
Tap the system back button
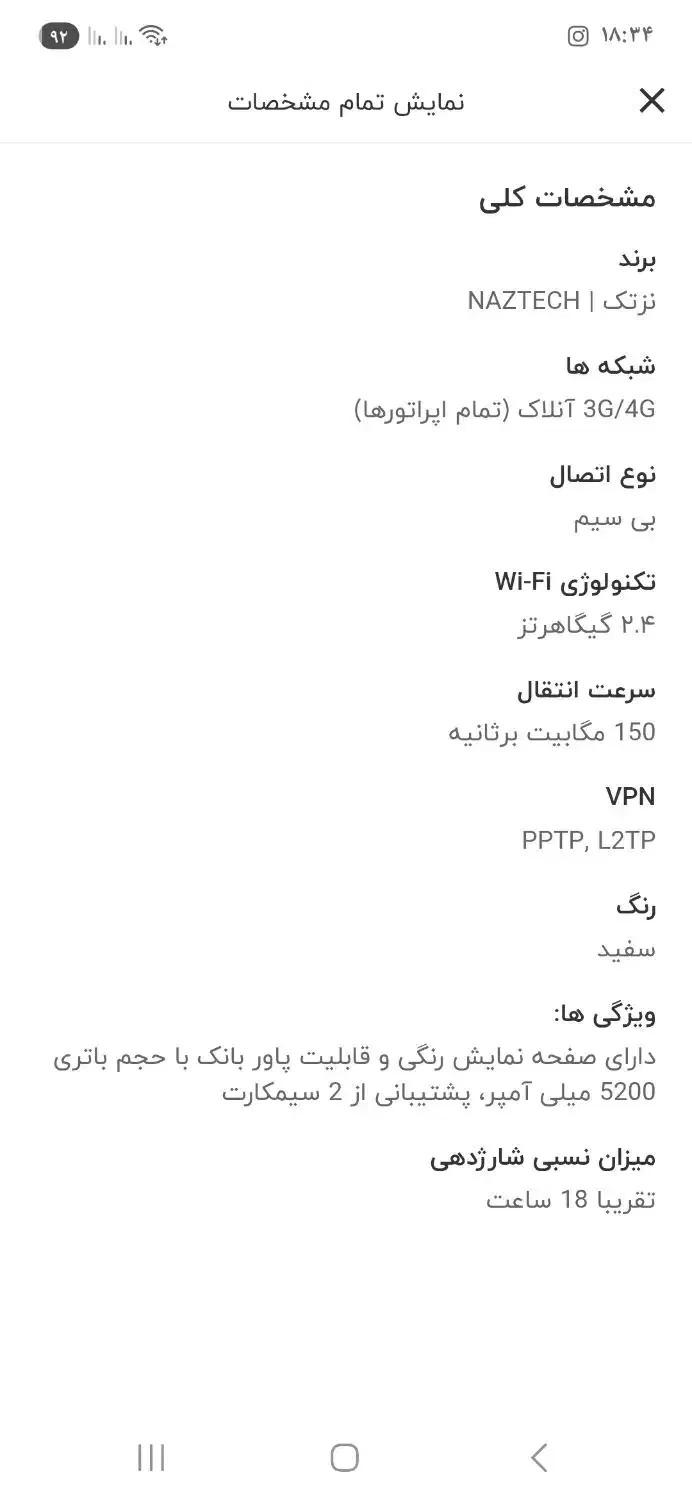pos(539,1458)
